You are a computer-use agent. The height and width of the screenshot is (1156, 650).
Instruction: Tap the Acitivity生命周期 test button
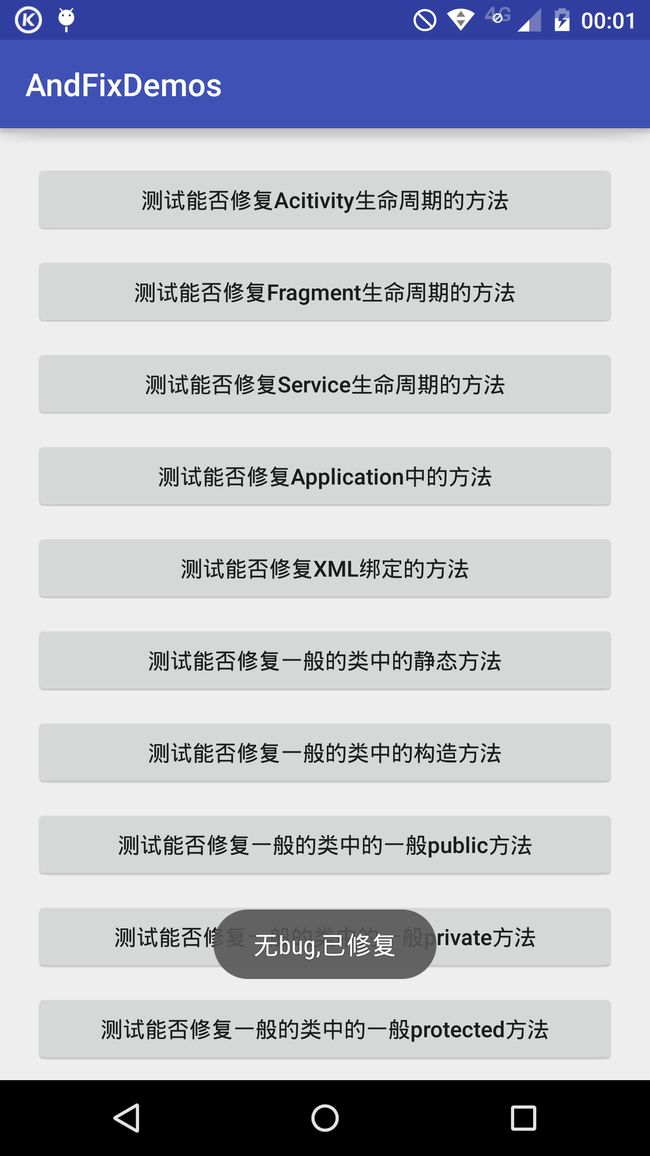(x=325, y=200)
